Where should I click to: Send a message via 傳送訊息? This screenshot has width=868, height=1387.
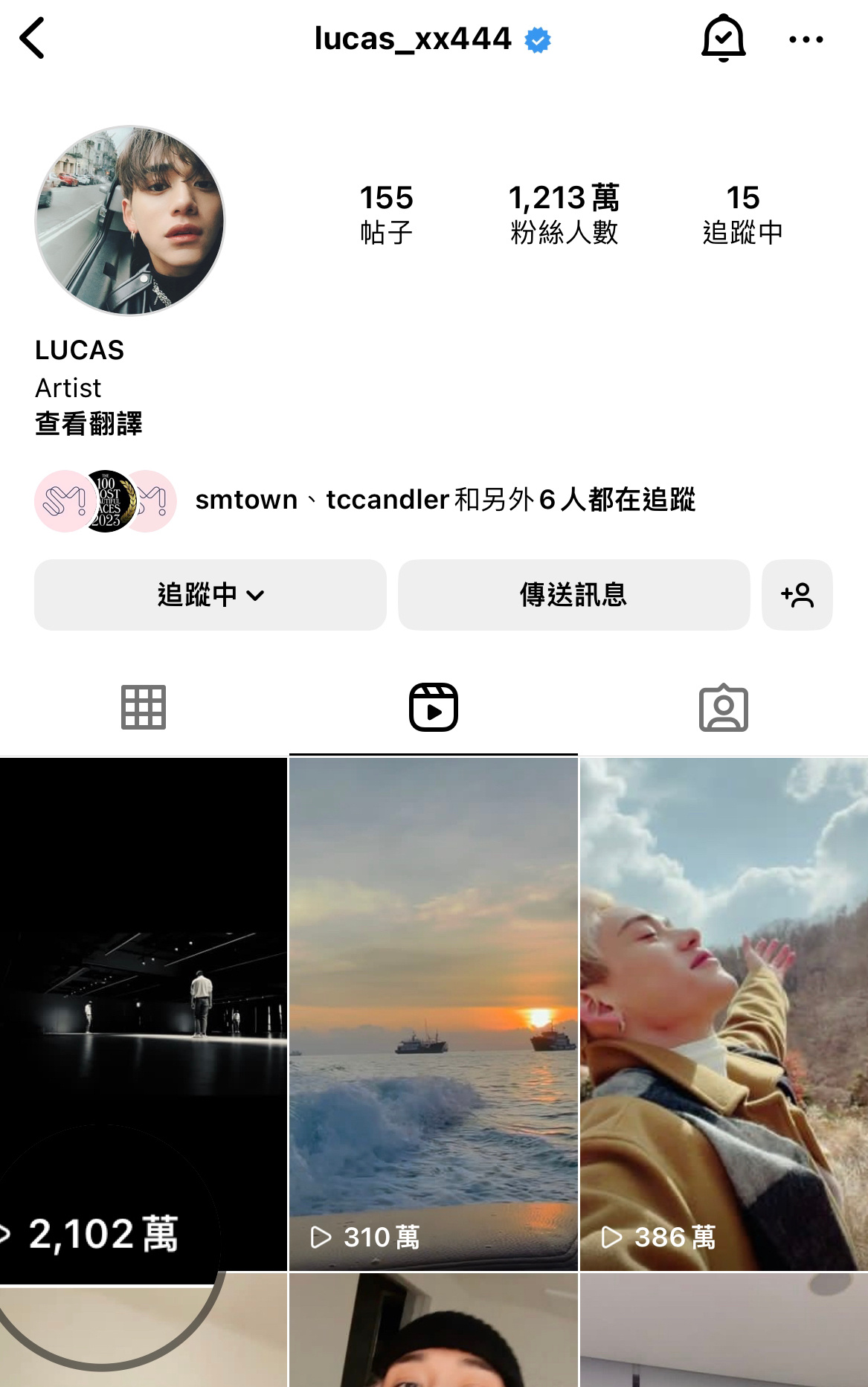573,595
